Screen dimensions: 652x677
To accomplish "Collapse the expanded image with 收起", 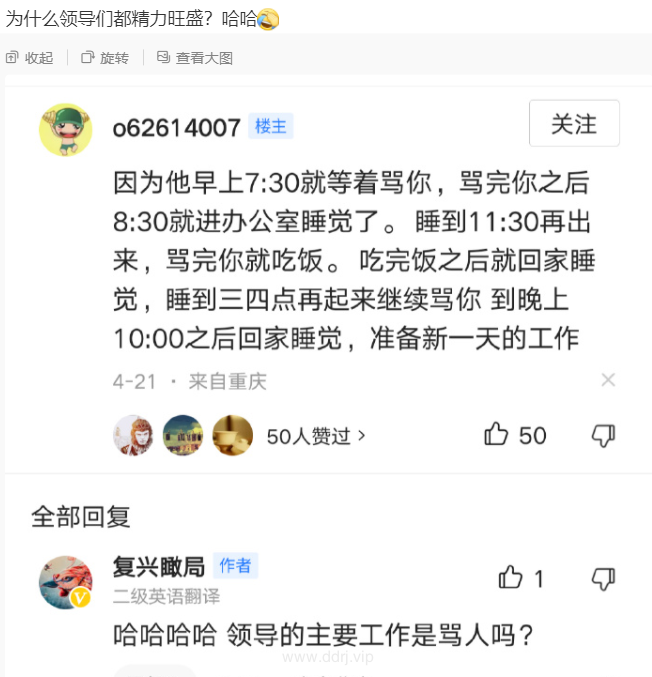I will tap(30, 58).
